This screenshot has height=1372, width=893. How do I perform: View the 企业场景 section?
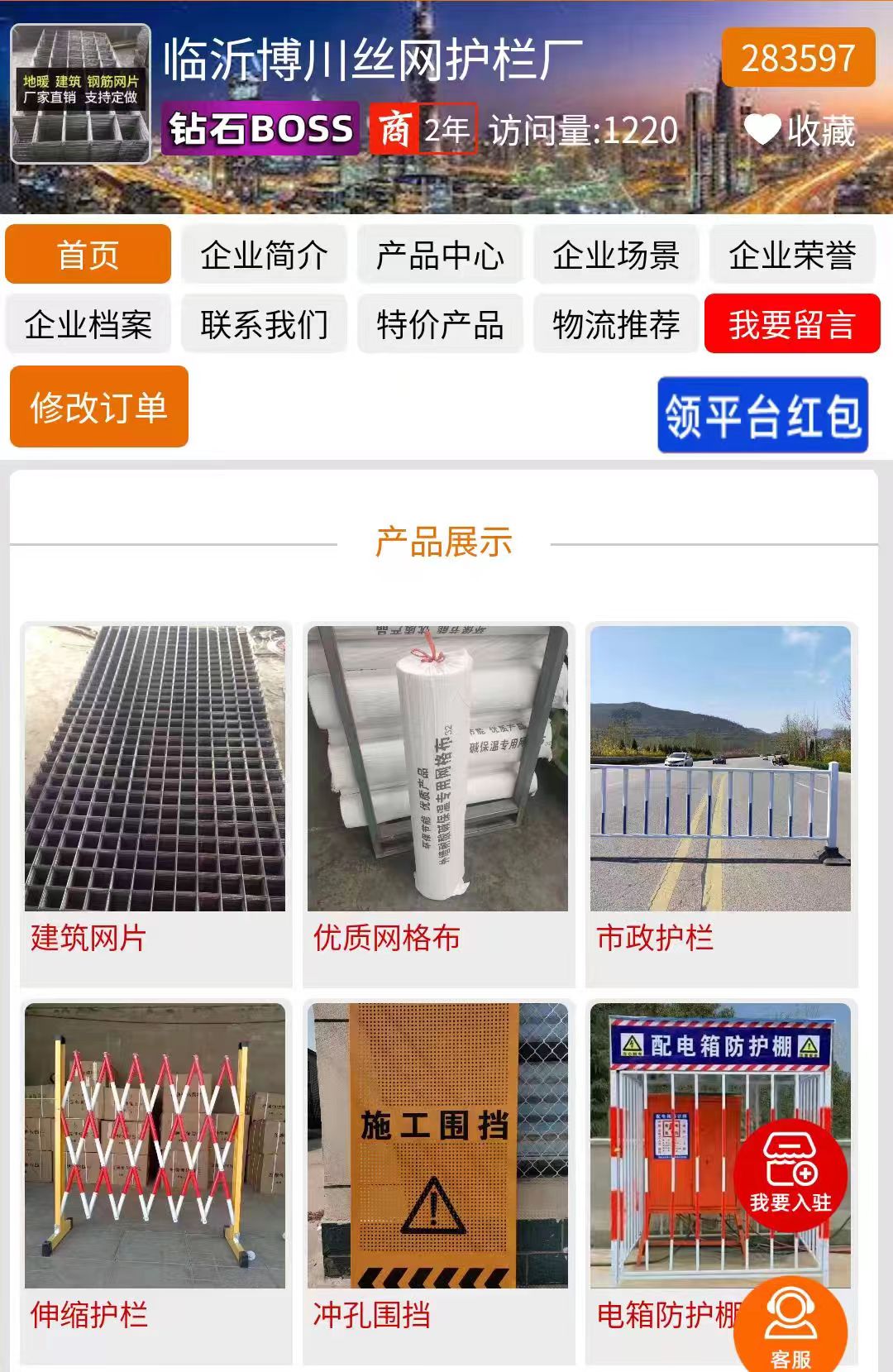(616, 255)
